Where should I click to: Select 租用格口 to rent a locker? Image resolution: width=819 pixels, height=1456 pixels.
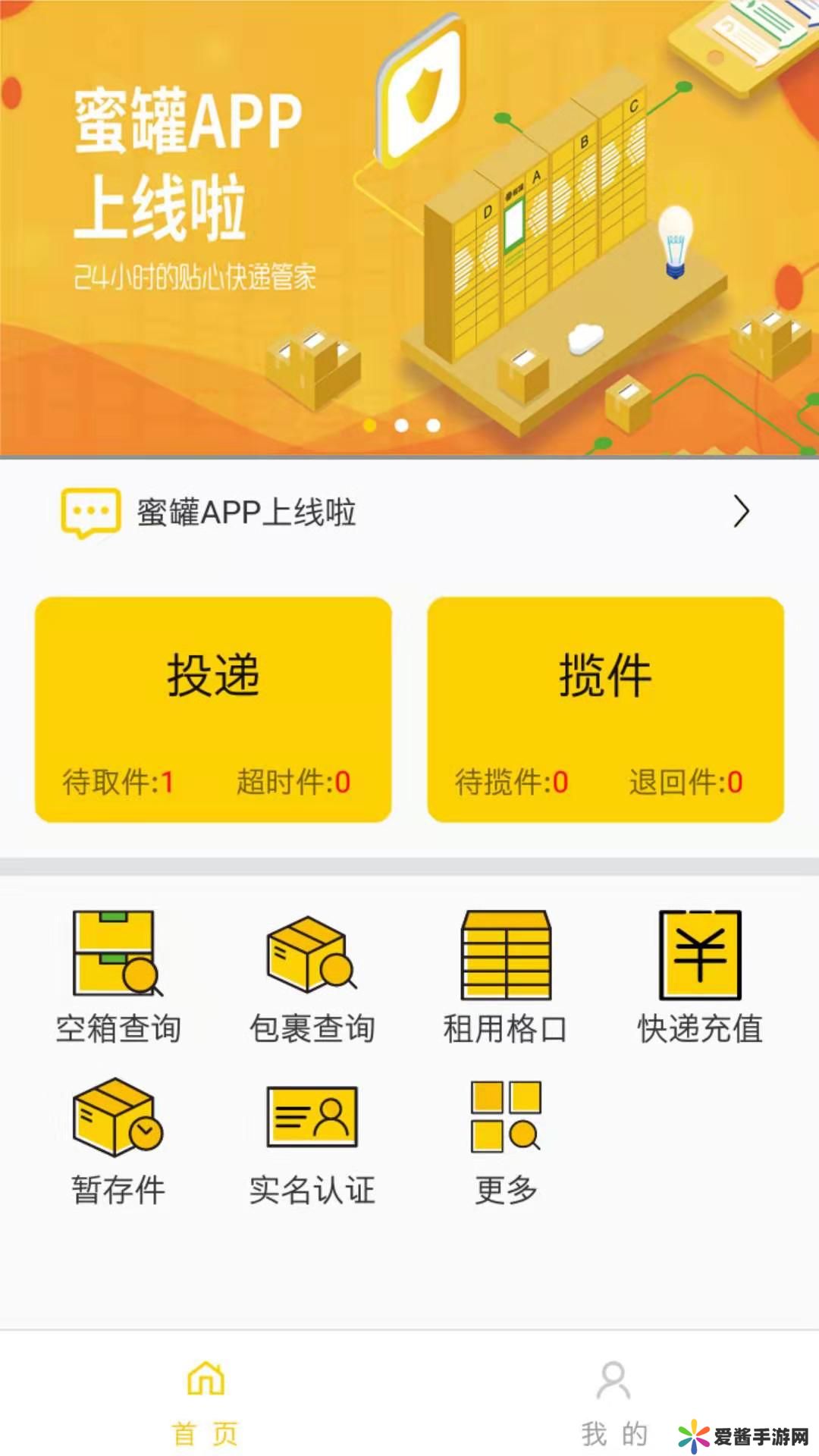(x=506, y=978)
